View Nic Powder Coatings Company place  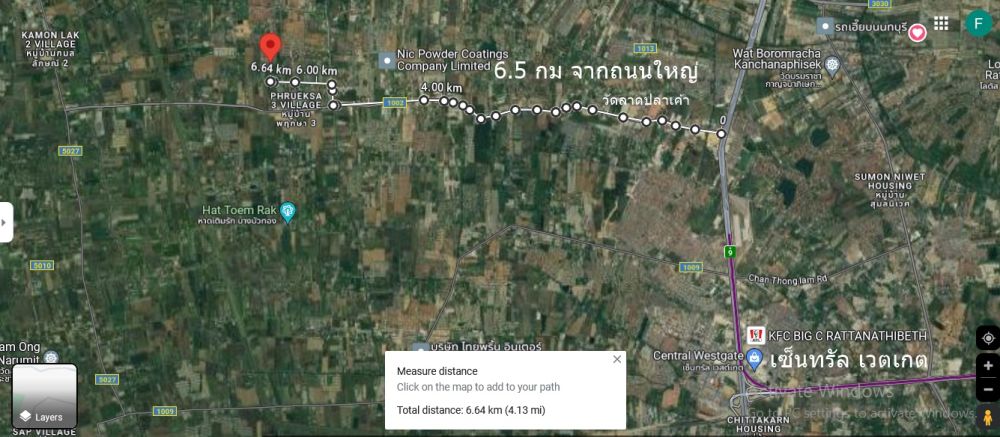tap(386, 61)
